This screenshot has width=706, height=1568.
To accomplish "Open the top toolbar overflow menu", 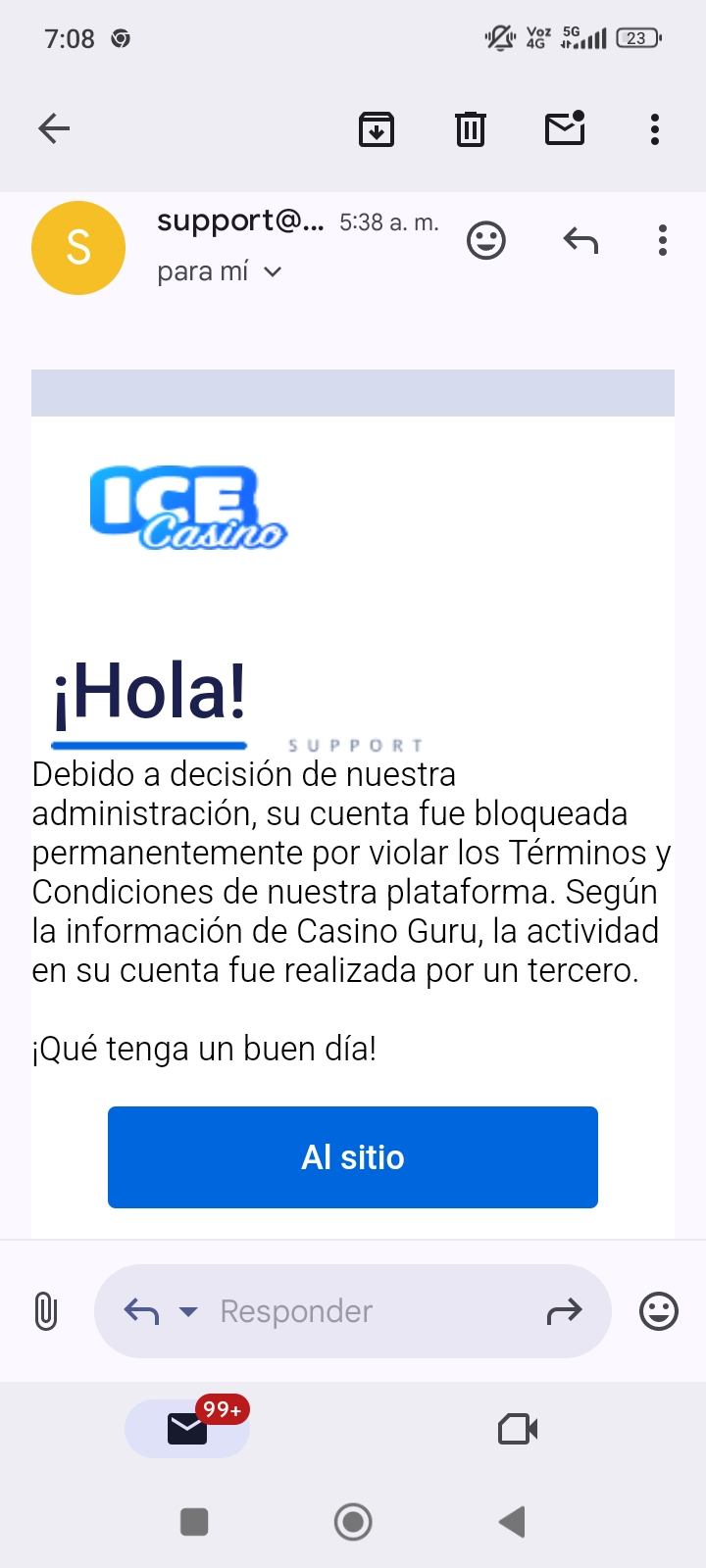I will coord(655,128).
